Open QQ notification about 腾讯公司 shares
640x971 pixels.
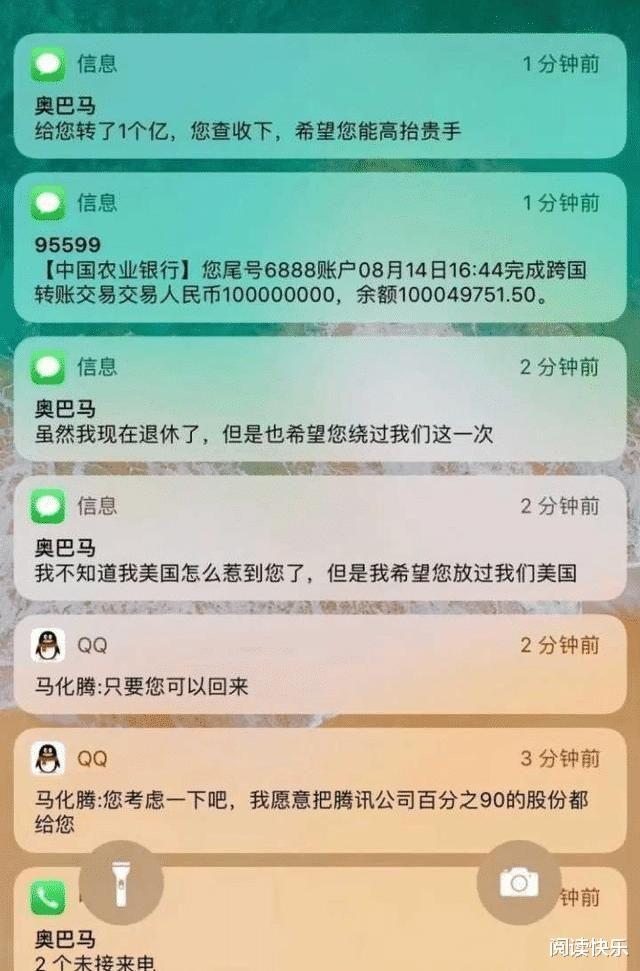point(320,790)
